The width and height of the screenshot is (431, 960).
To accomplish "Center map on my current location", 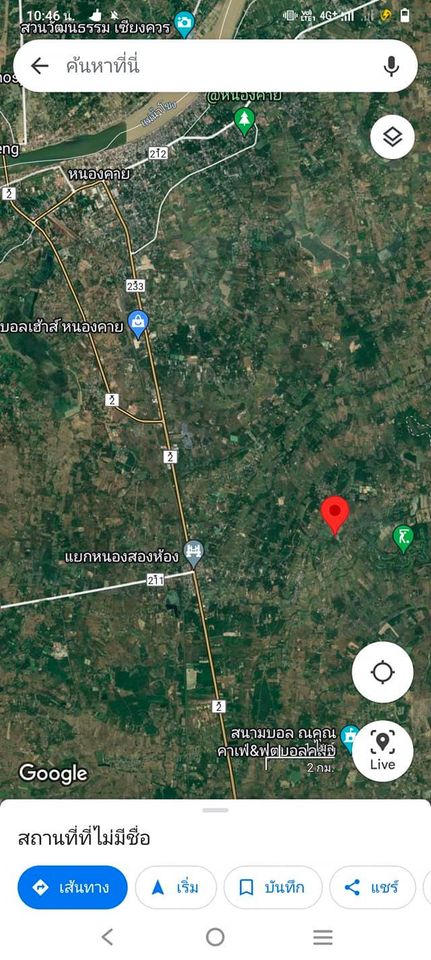I will tap(383, 672).
